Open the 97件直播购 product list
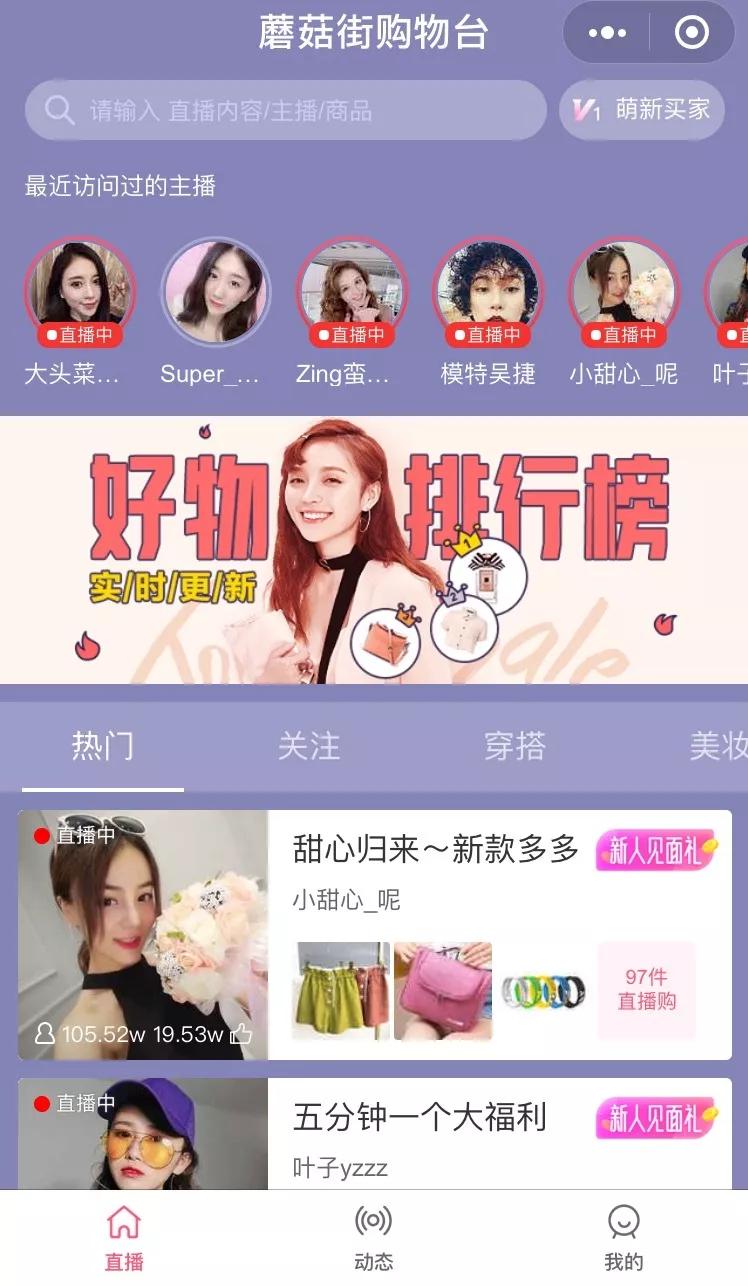Viewport: 748px width, 1286px height. tap(646, 989)
